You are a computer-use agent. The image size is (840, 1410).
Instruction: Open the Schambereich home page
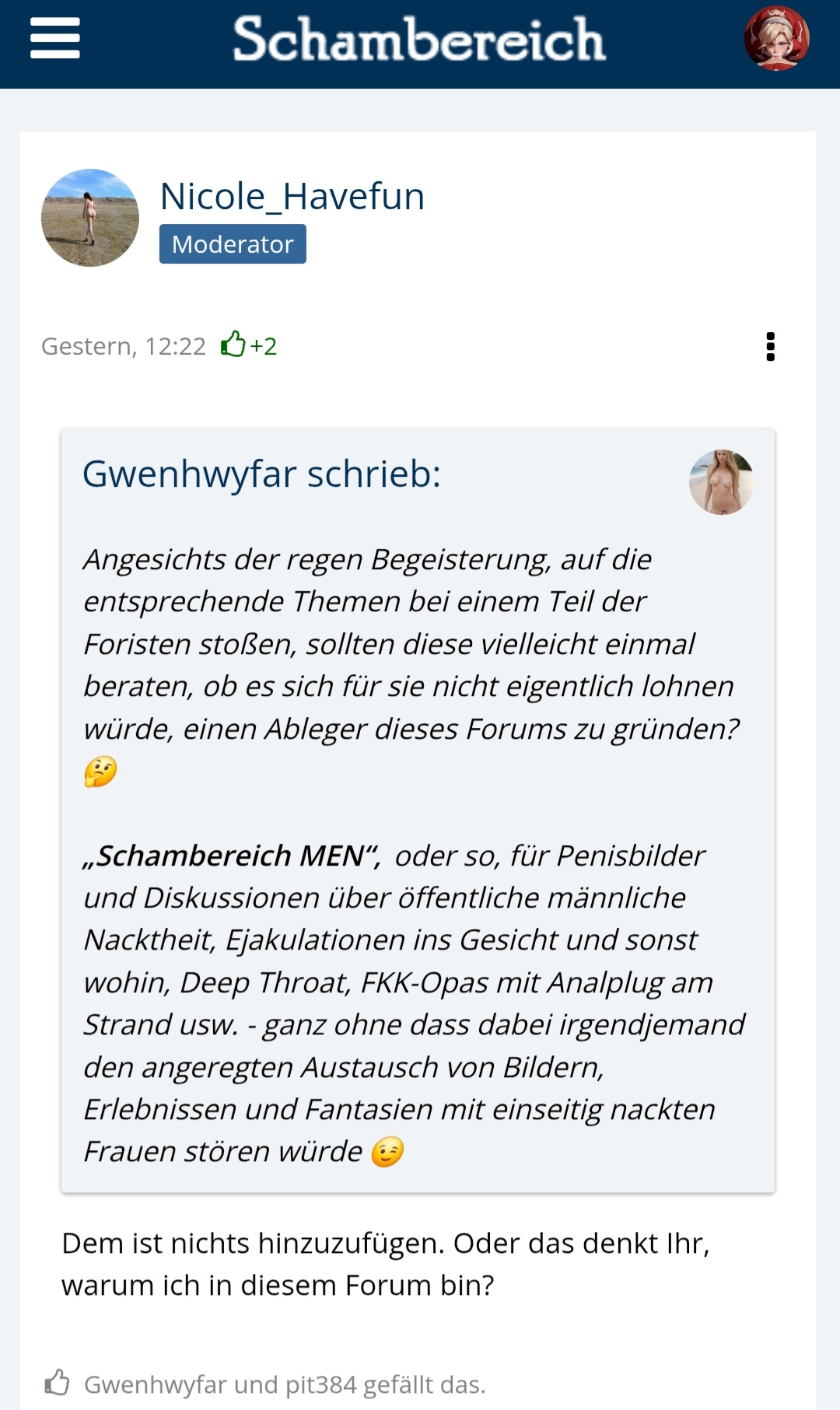click(x=419, y=39)
